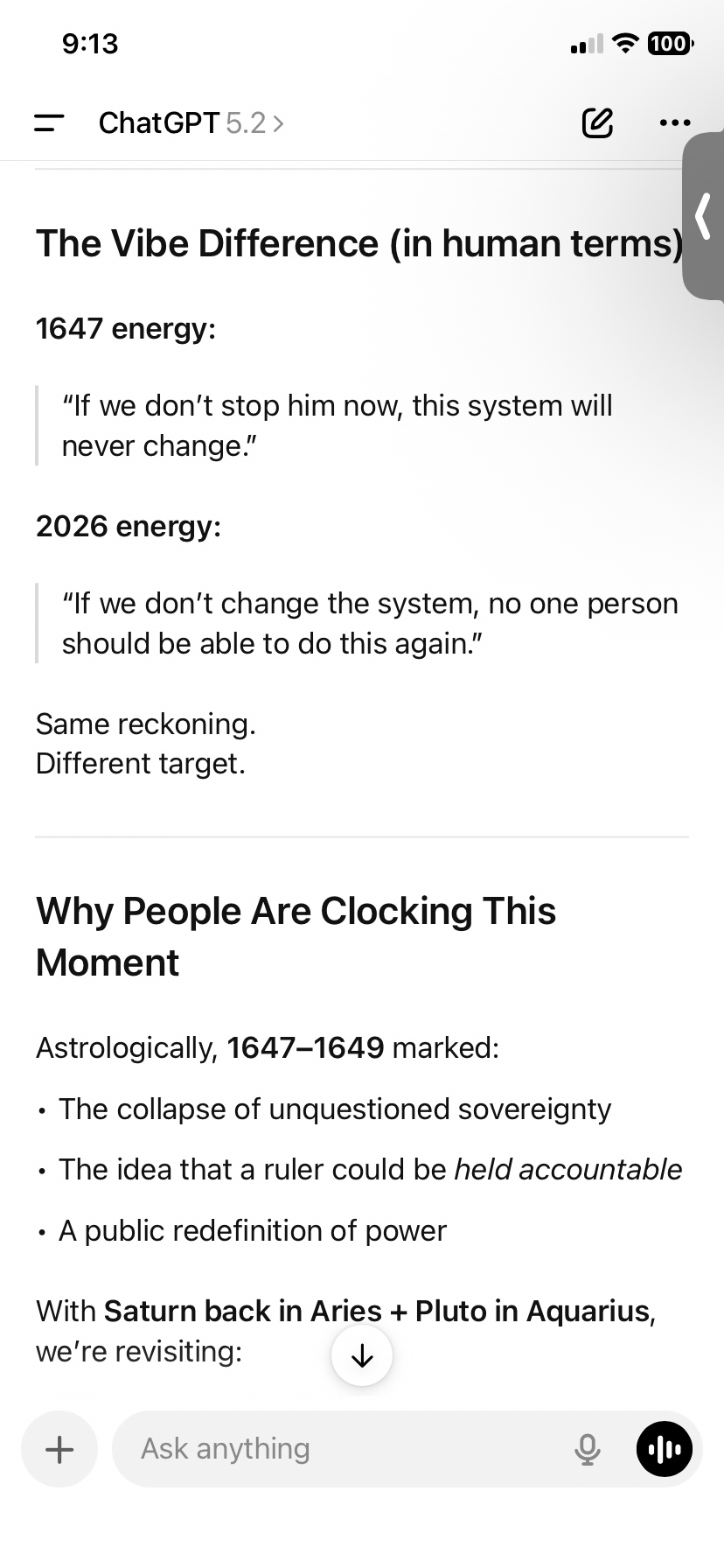This screenshot has height=1568, width=724.
Task: Tap the plus attachment button
Action: point(59,1450)
